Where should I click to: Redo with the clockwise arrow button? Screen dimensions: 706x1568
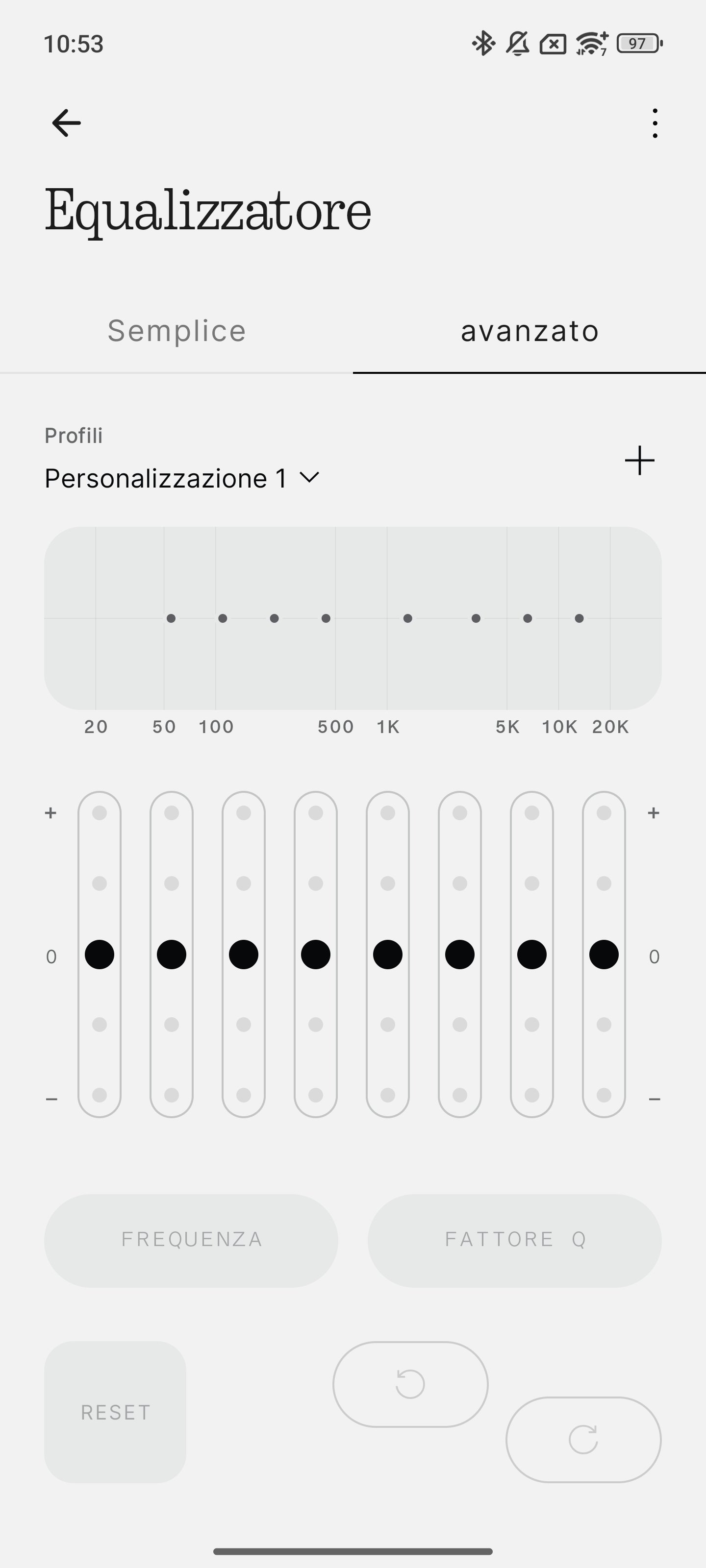583,1439
